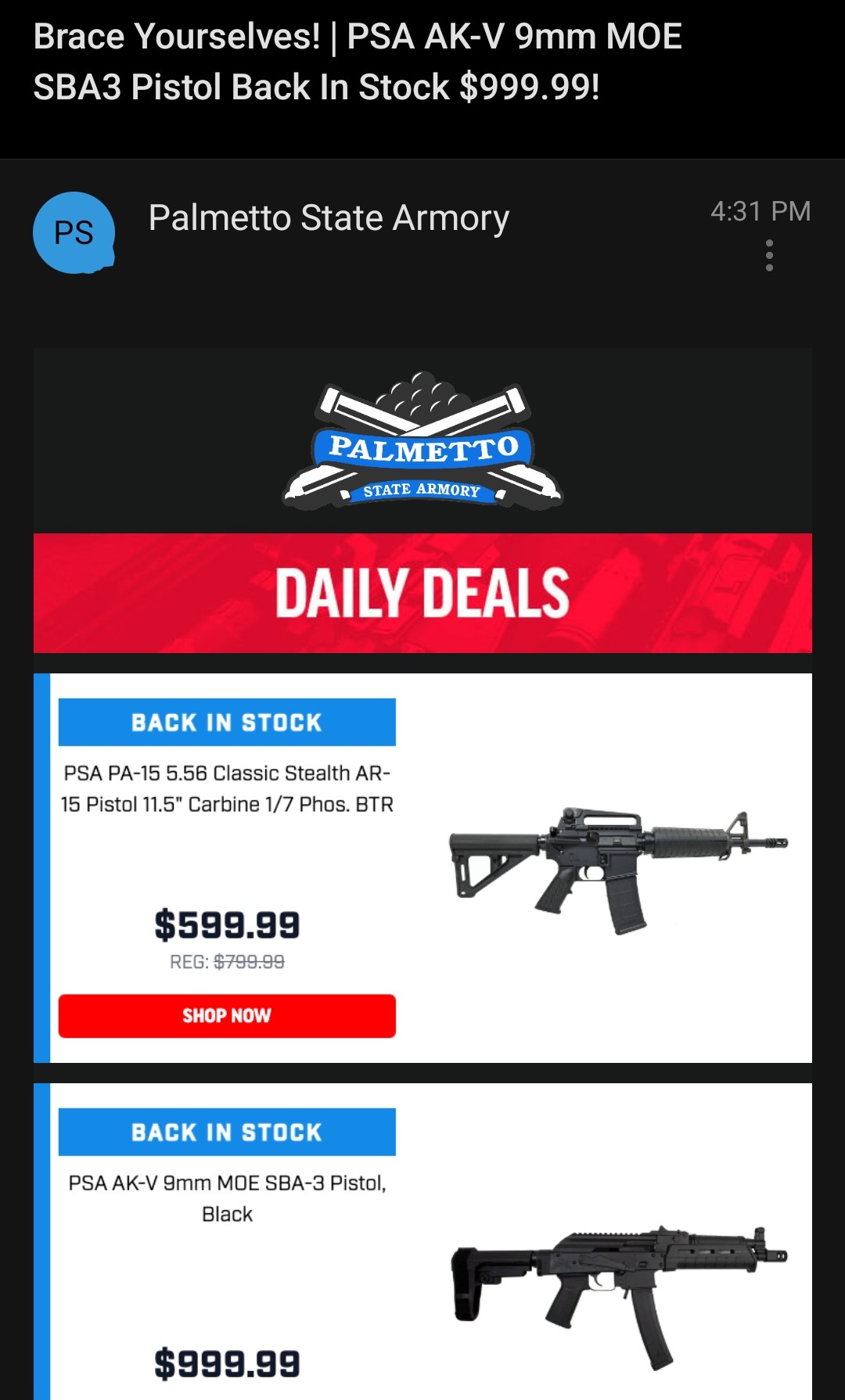Open the Daily Deals banner
Screen dimensions: 845x1400
(422, 593)
